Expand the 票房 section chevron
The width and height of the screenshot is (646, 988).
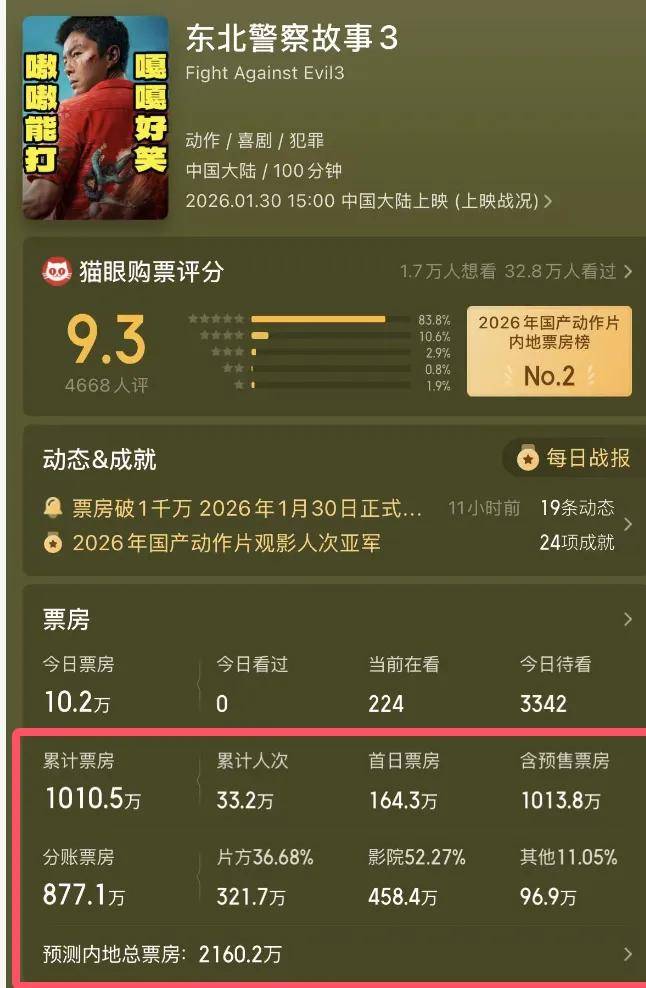click(627, 620)
